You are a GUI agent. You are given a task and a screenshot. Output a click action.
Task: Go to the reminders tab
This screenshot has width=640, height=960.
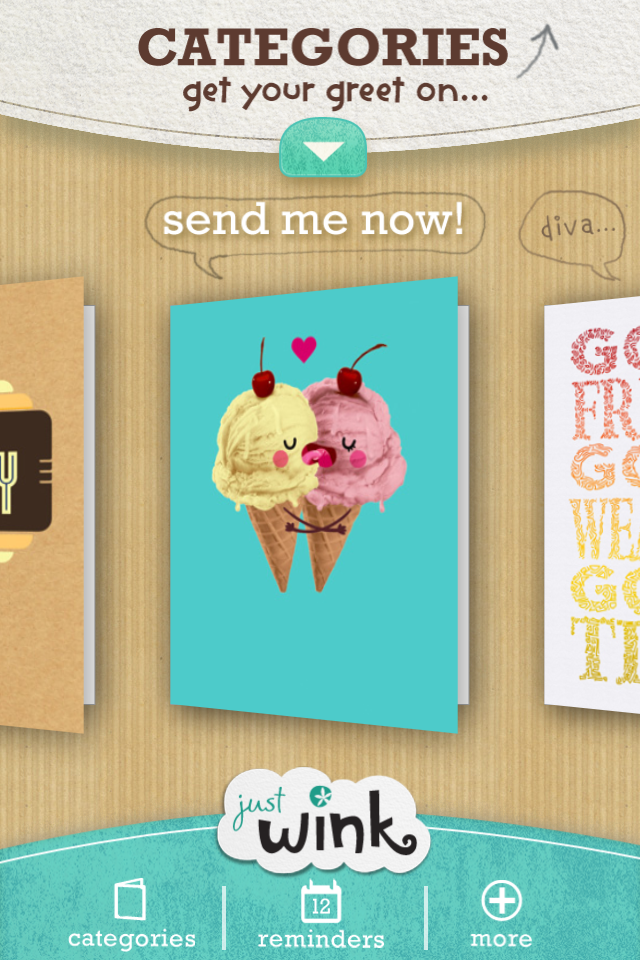point(321,915)
